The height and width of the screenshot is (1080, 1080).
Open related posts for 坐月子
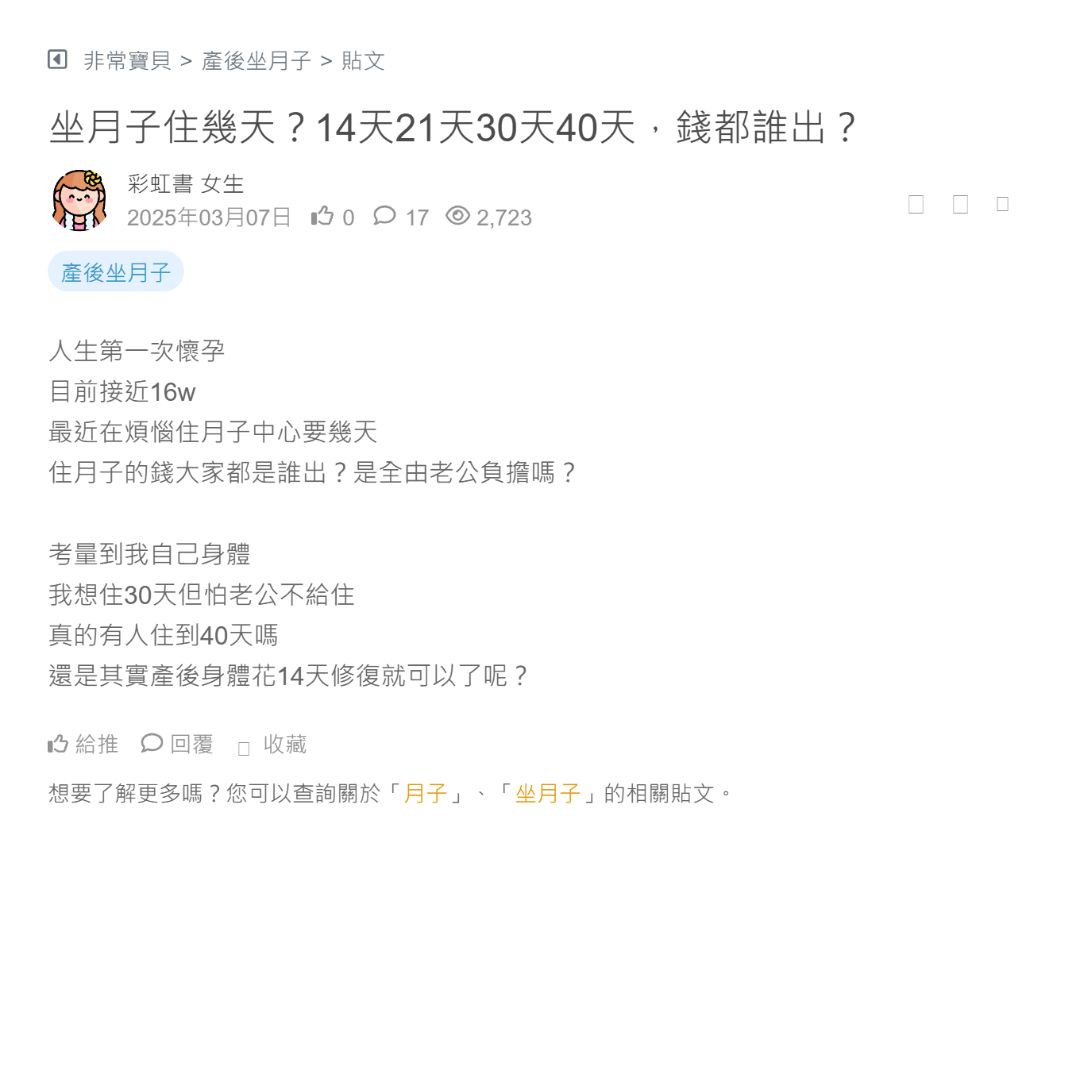click(x=548, y=794)
